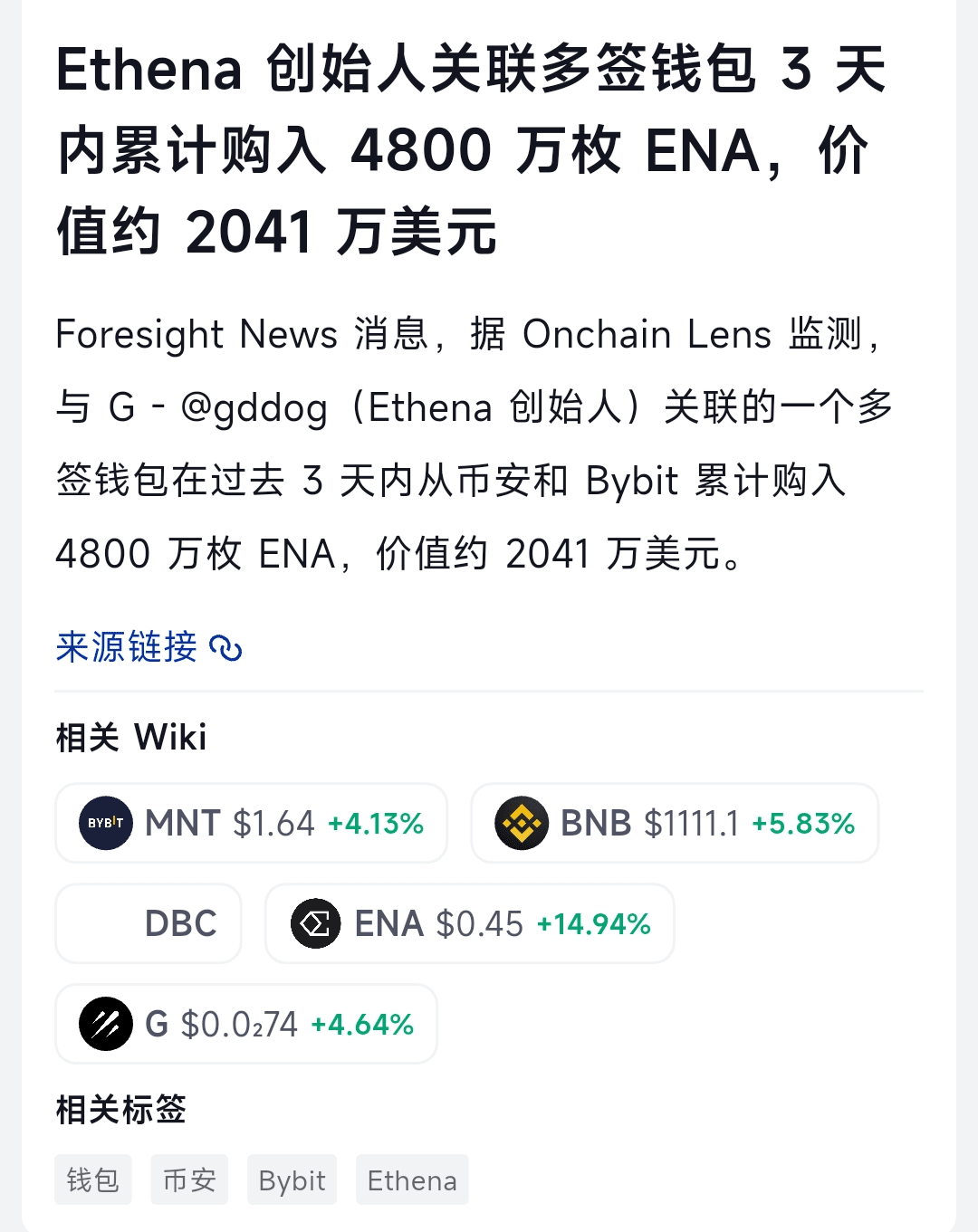Viewport: 978px width, 1232px height.
Task: Open the G token wiki chip
Action: pyautogui.click(x=245, y=1024)
